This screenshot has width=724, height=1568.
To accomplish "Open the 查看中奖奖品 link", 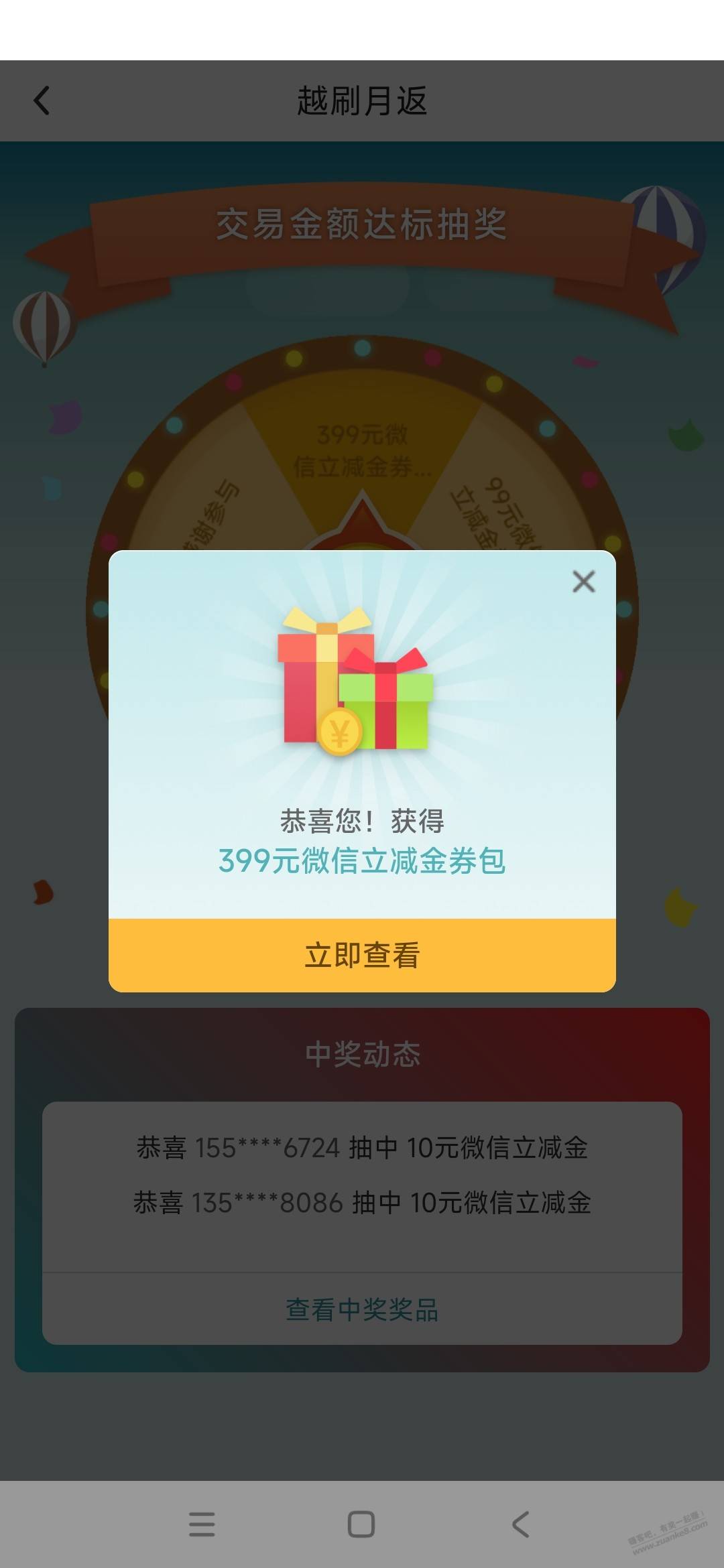I will tap(362, 1309).
